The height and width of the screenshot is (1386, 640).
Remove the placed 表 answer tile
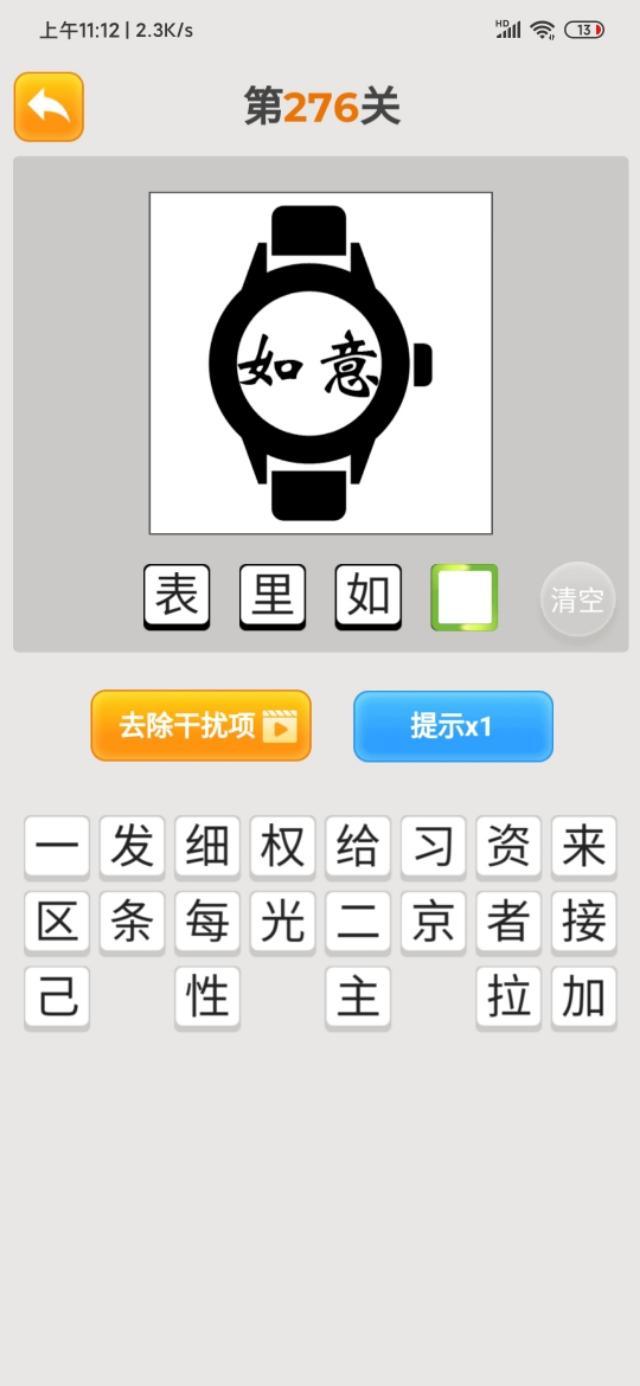[x=177, y=597]
